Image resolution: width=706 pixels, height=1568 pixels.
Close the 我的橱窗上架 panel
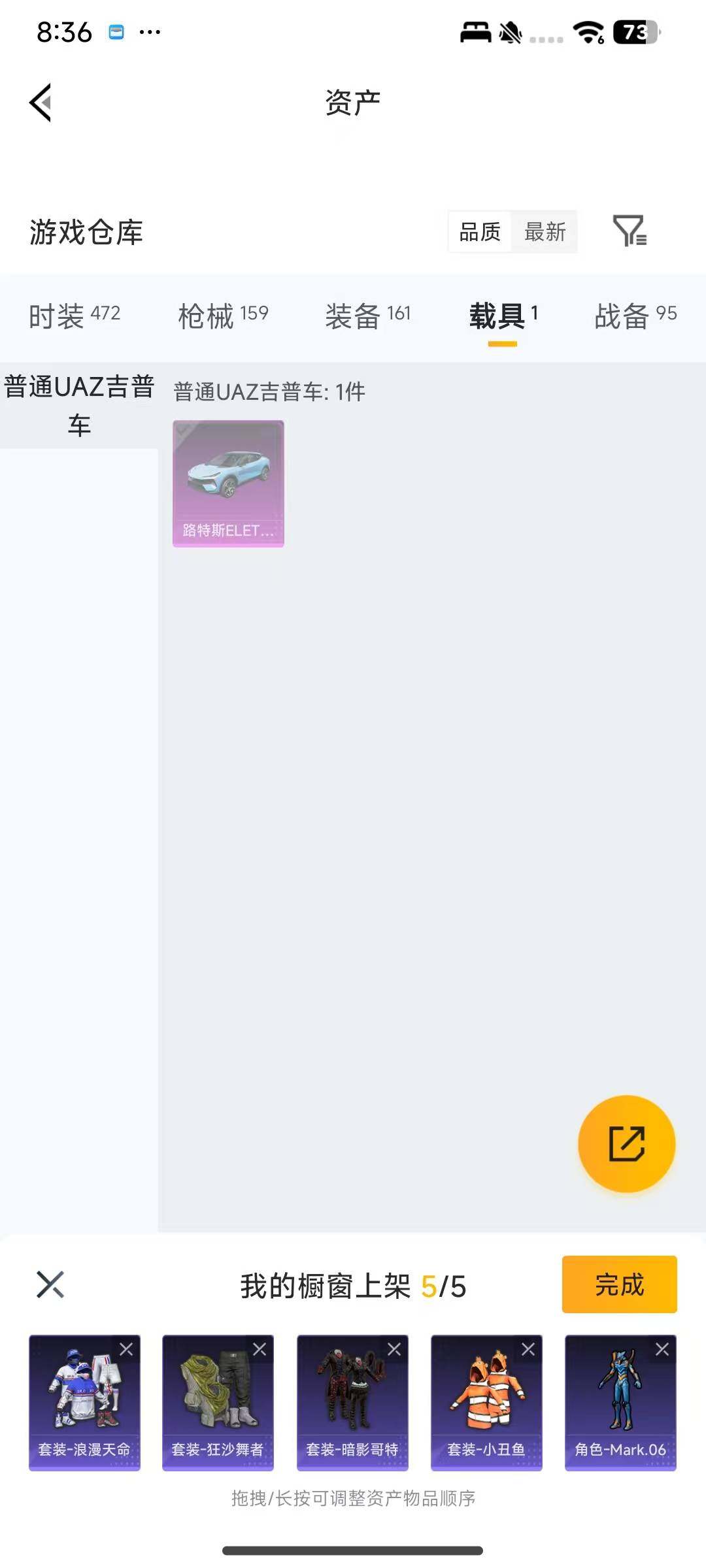[x=50, y=1284]
